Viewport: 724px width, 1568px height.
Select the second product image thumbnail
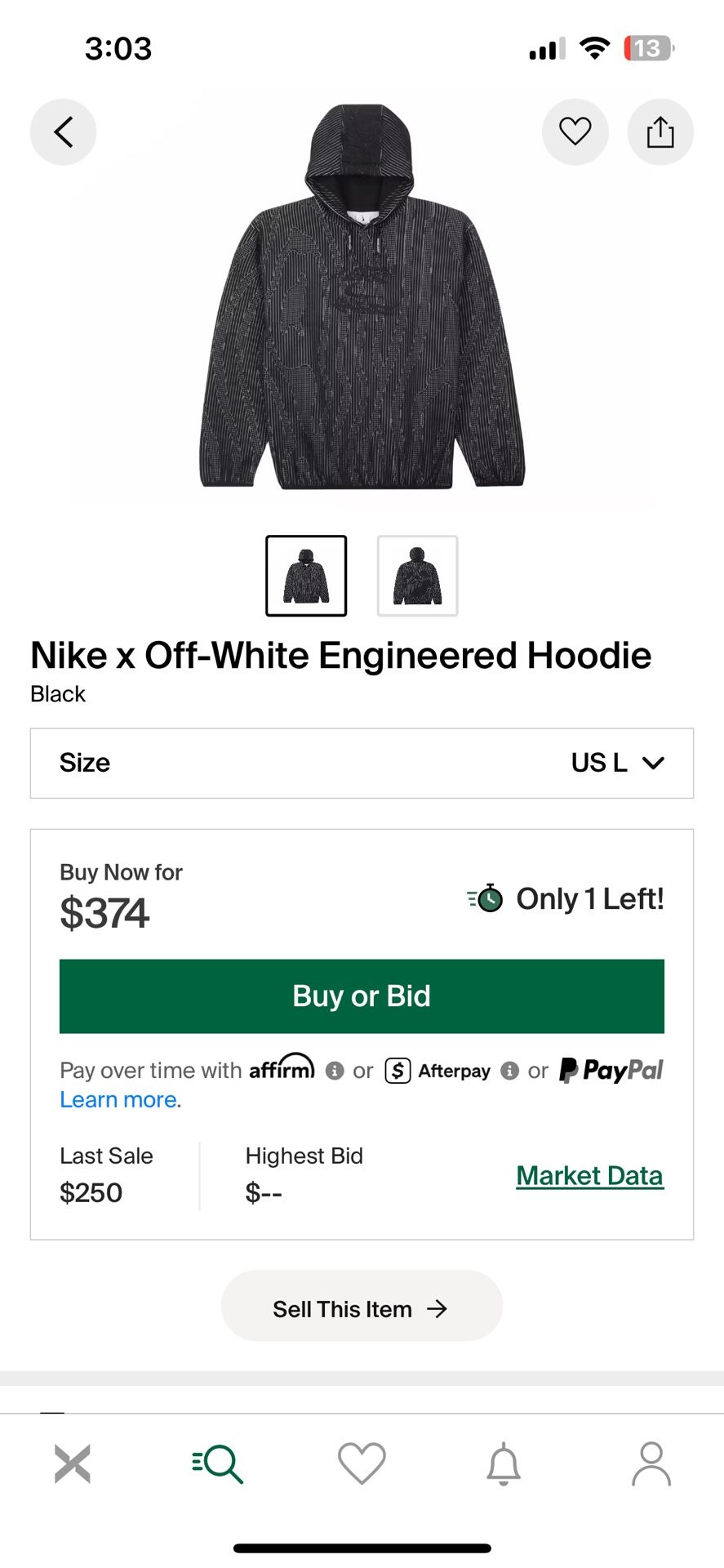pos(416,574)
